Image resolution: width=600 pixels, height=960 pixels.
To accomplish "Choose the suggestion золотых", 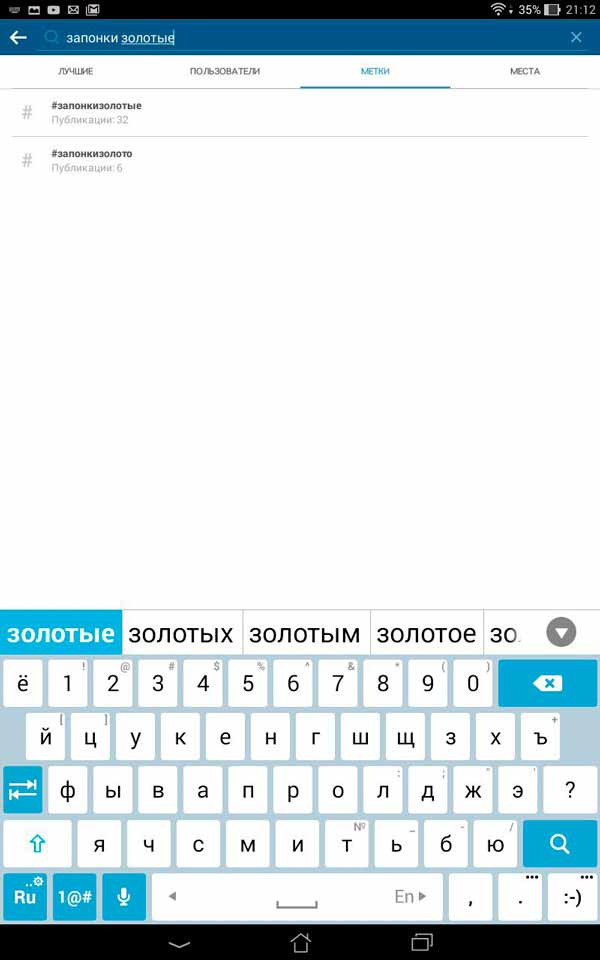I will point(181,634).
